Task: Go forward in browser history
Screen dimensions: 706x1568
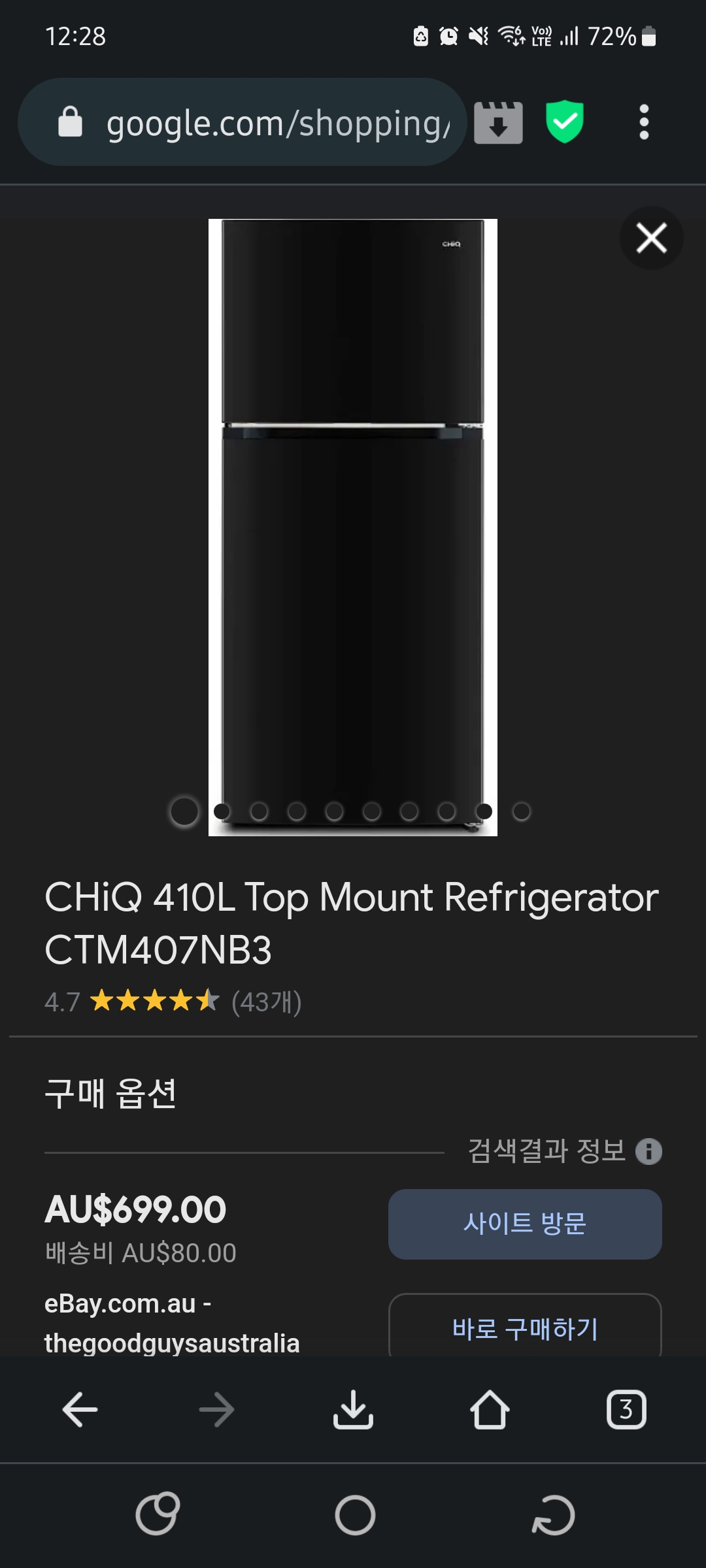Action: tap(216, 1410)
